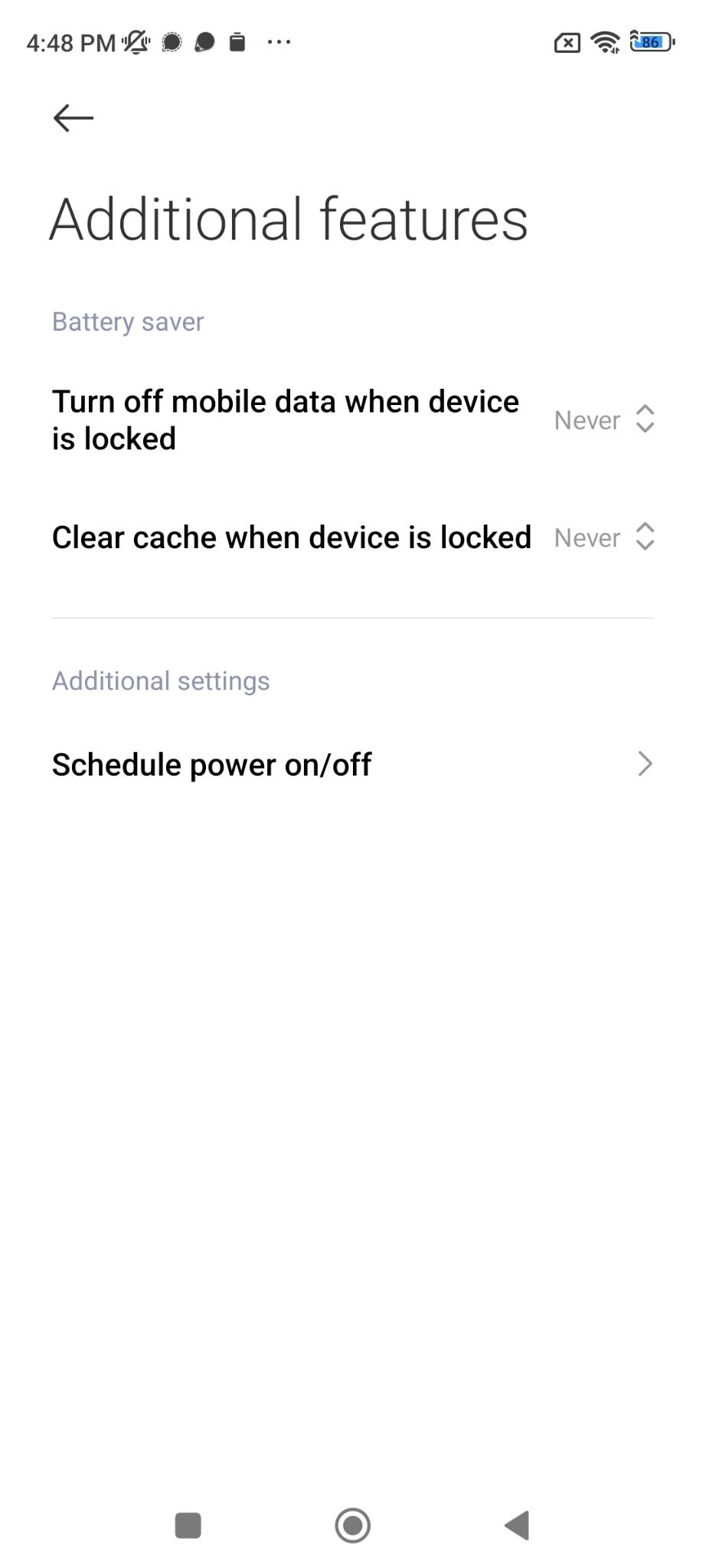The width and height of the screenshot is (706, 1568).
Task: Go back using the back arrow
Action: point(72,117)
